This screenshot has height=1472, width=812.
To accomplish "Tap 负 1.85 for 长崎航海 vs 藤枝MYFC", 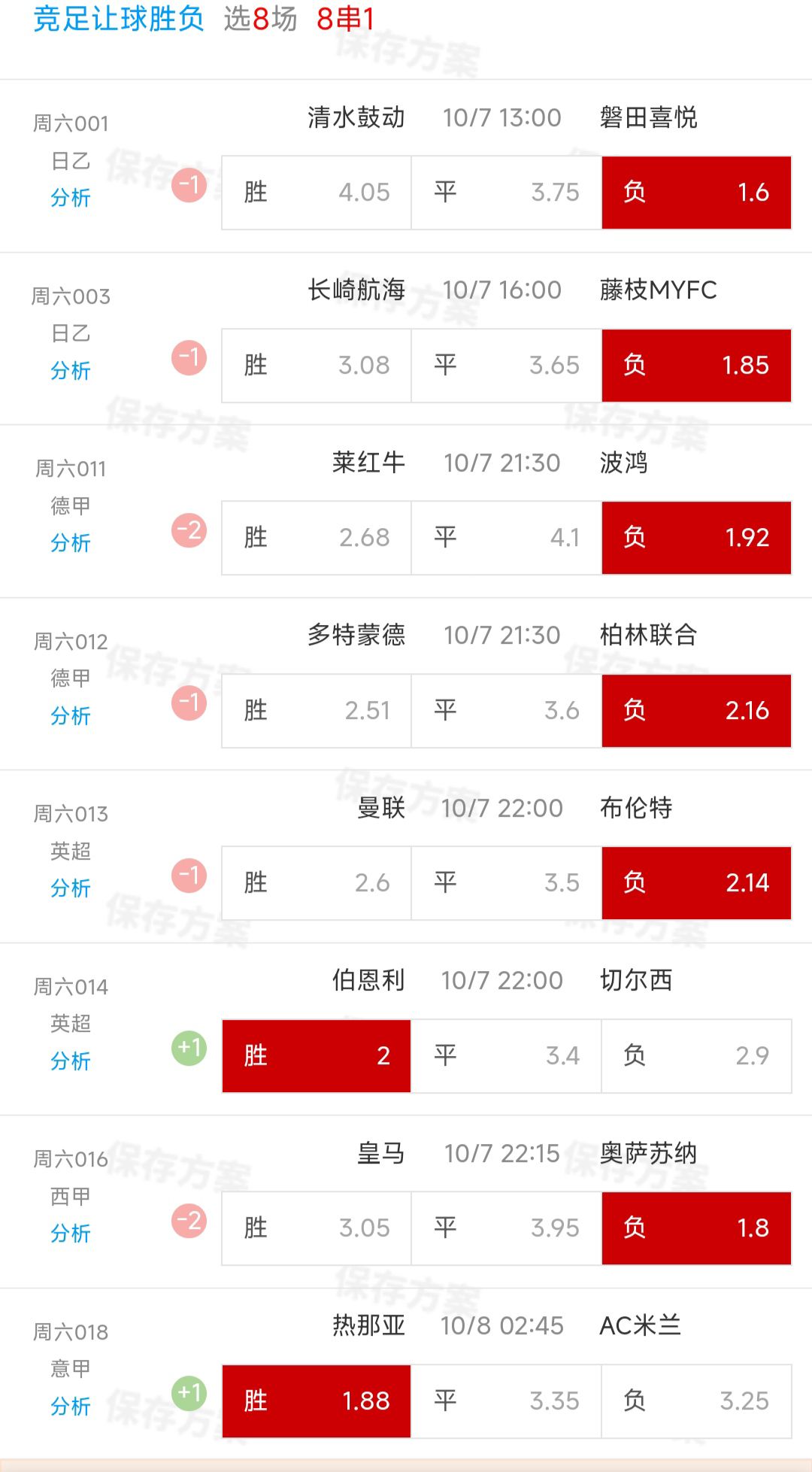I will (696, 366).
